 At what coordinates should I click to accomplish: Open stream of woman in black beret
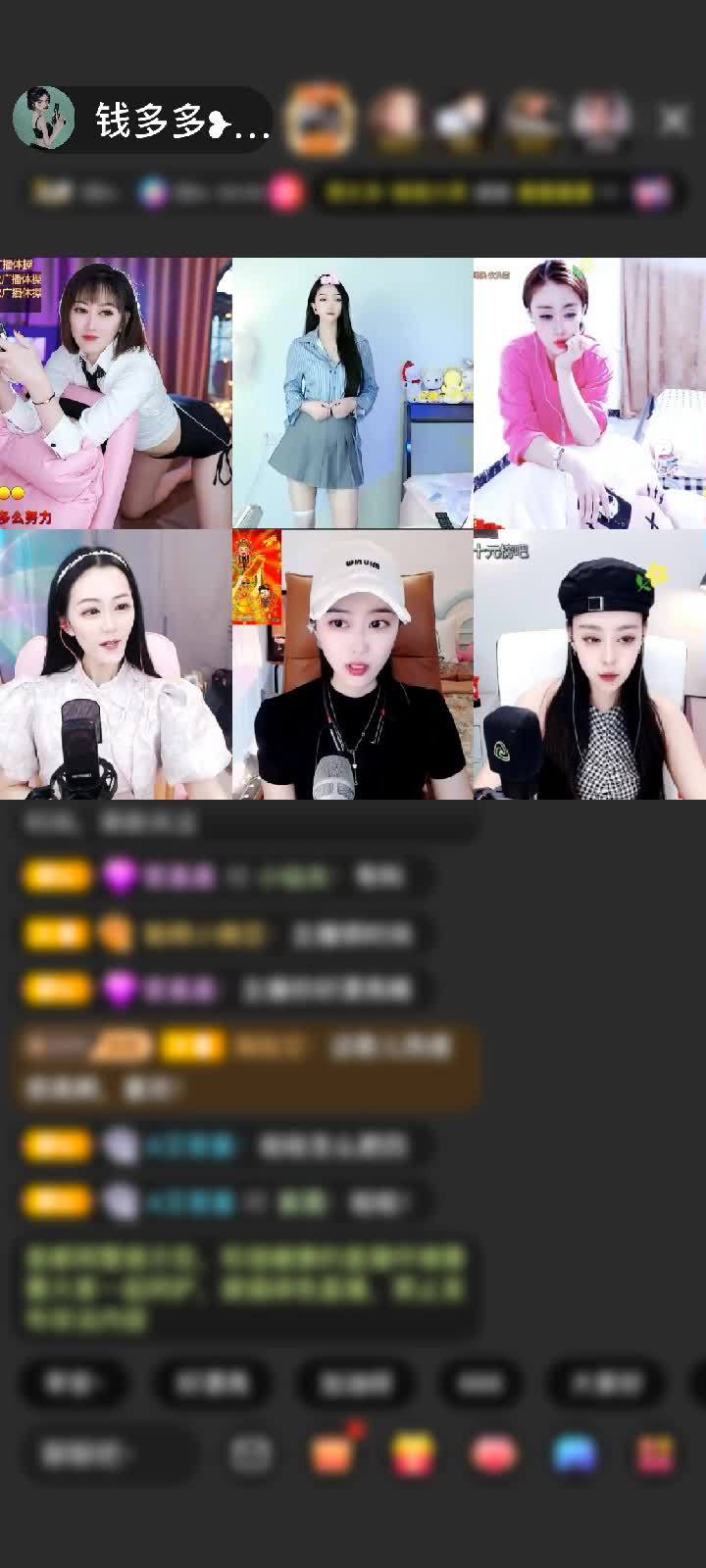tap(589, 664)
